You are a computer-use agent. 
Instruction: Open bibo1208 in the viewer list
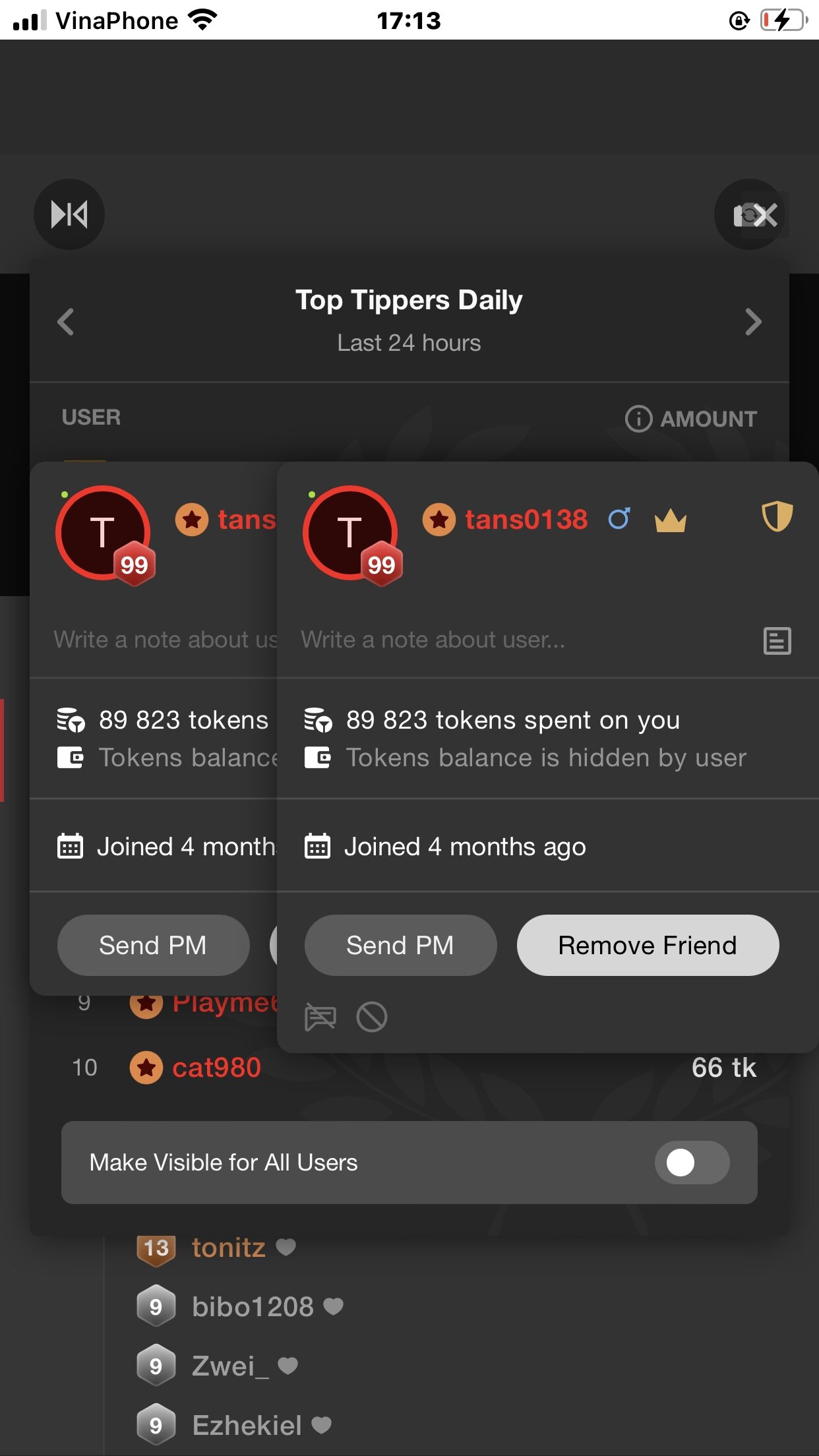coord(253,1307)
